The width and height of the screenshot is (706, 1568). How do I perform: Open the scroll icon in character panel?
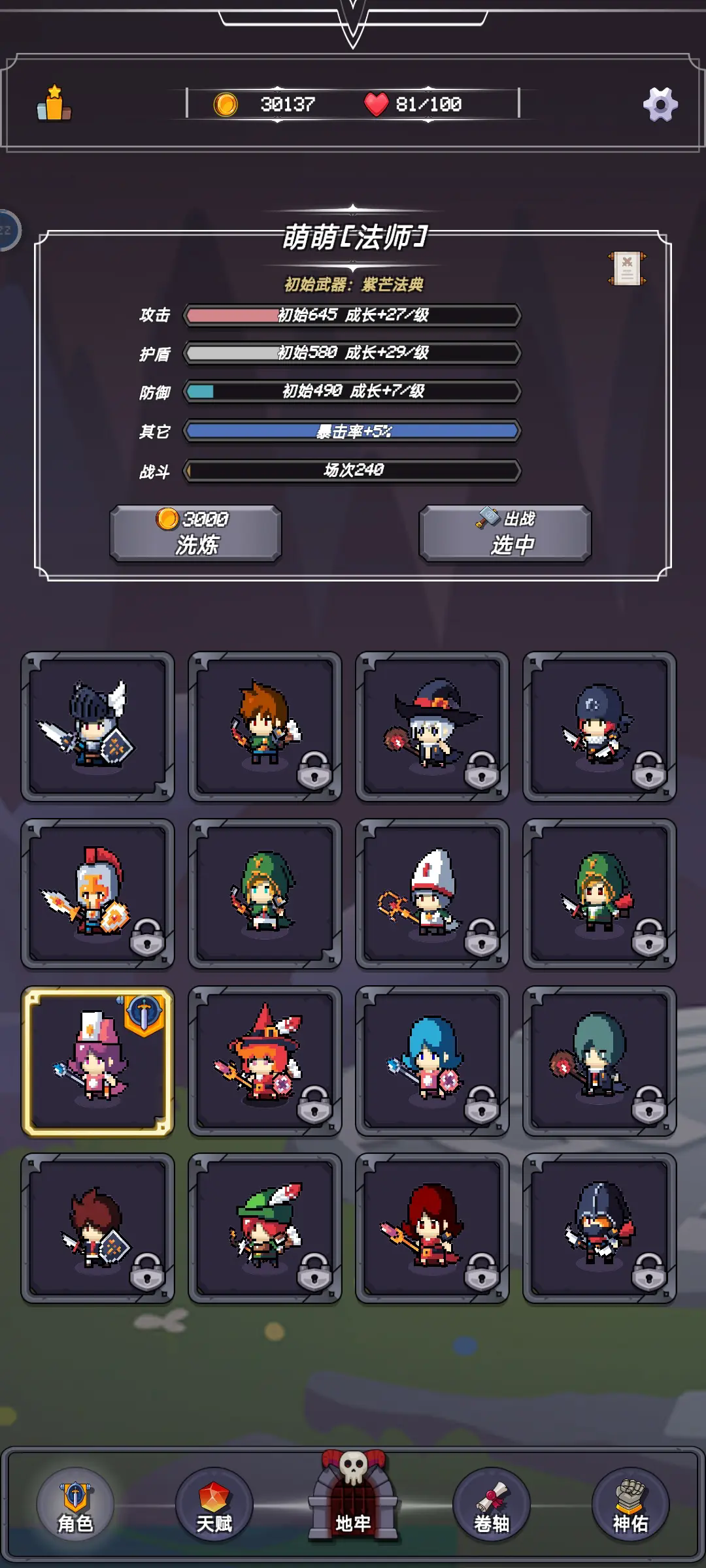tap(627, 268)
